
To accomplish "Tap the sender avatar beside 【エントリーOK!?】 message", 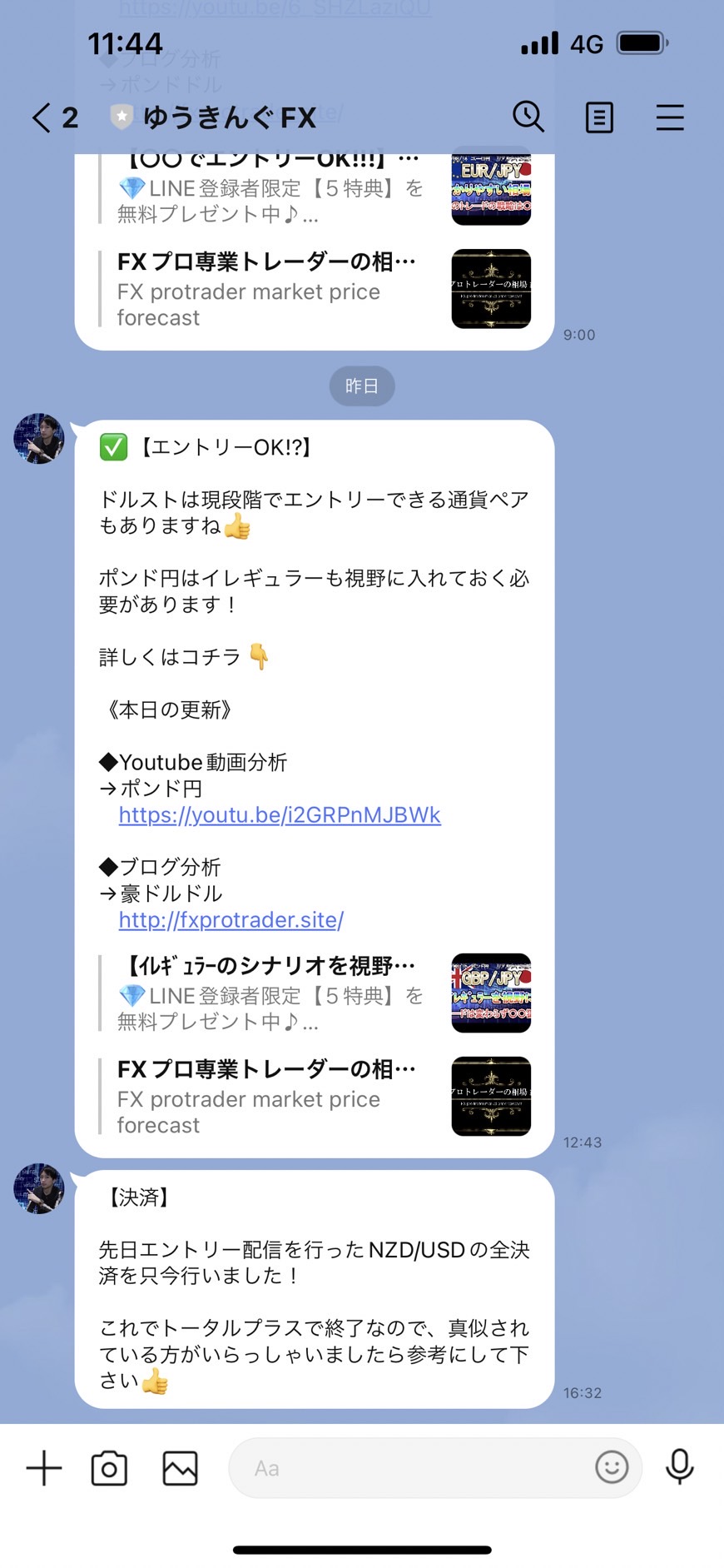I will tap(39, 438).
